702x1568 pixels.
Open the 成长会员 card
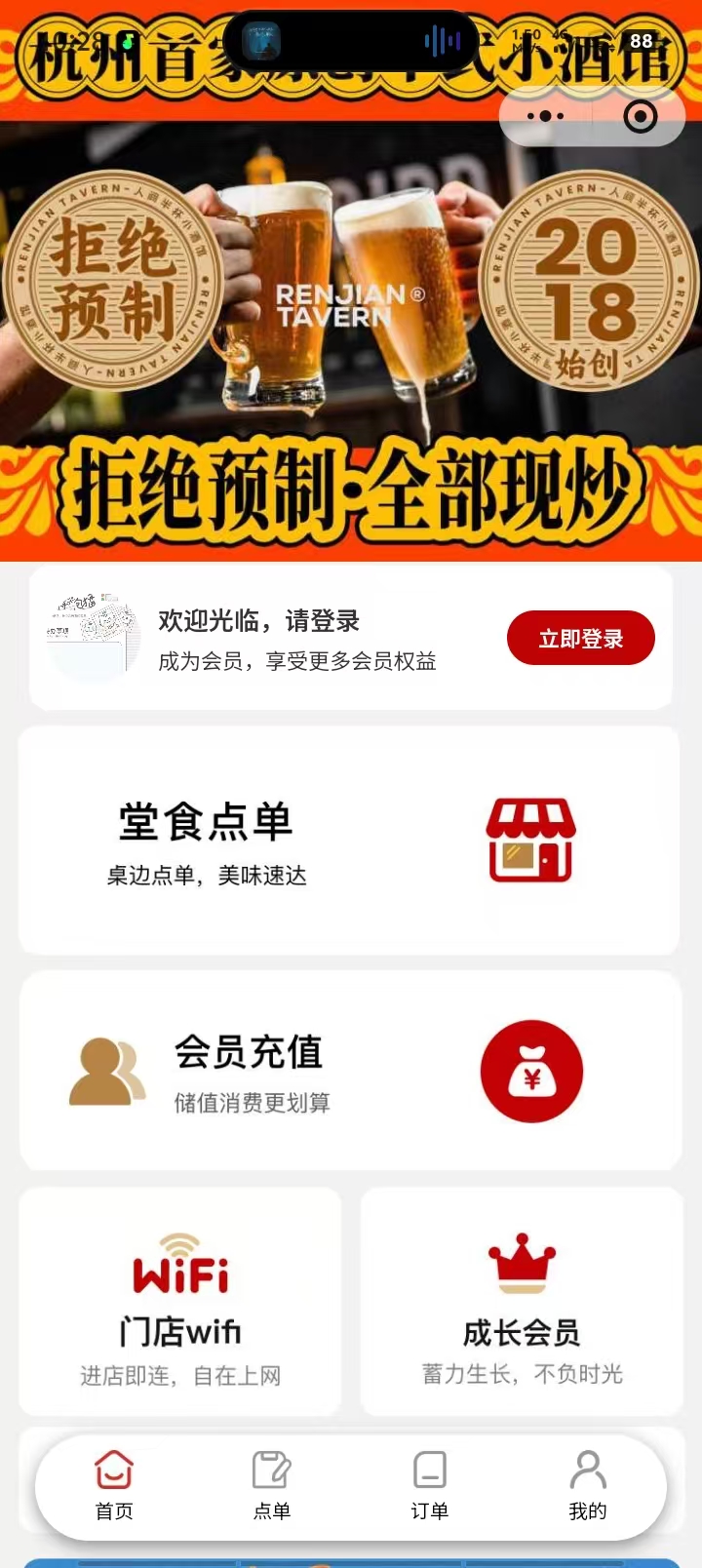(522, 1302)
